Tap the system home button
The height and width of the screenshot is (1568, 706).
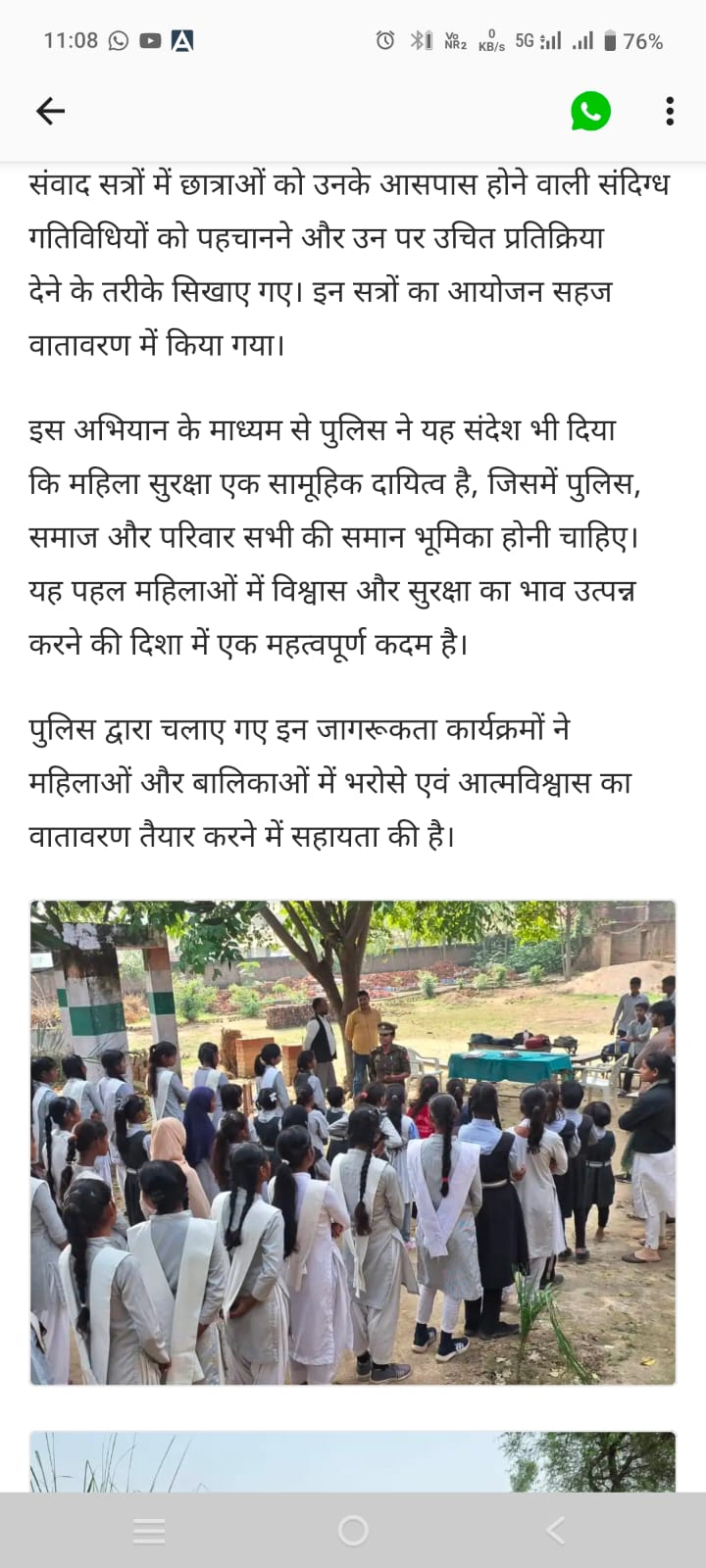353,1530
